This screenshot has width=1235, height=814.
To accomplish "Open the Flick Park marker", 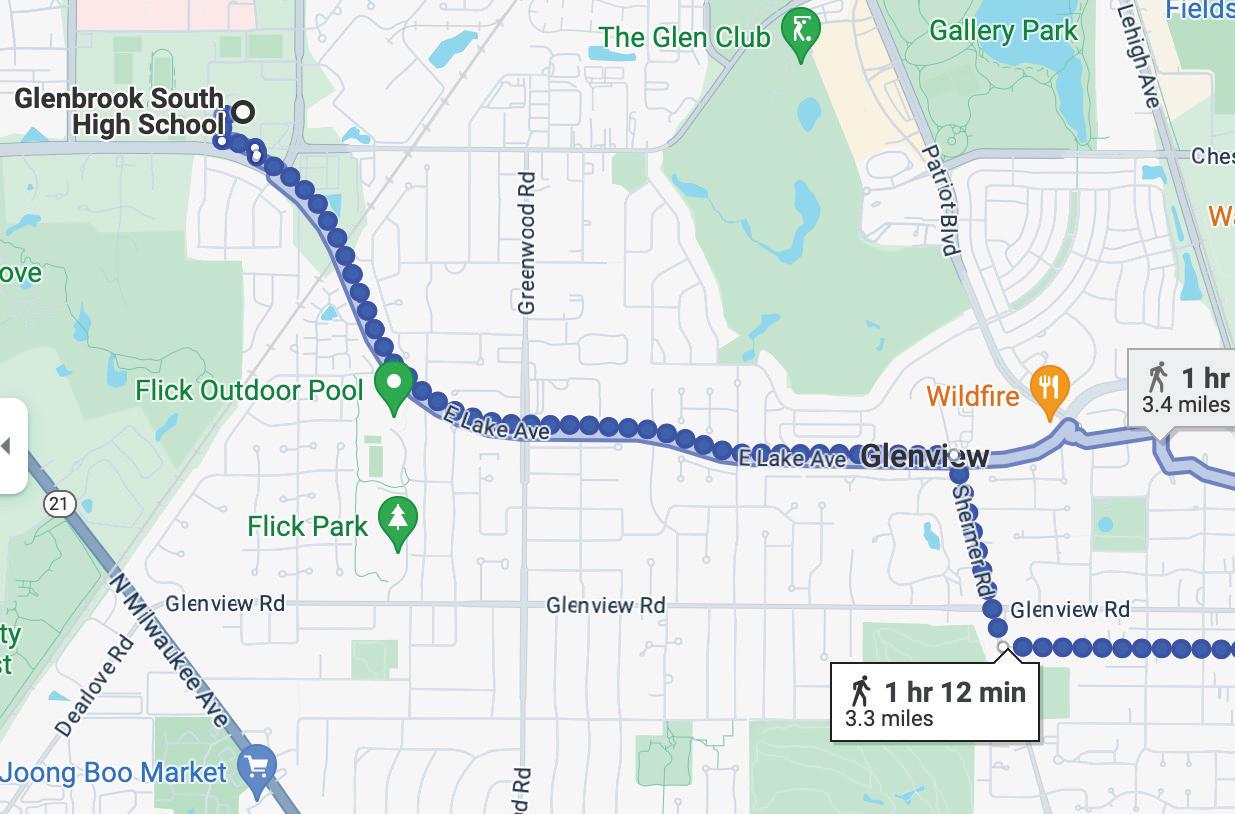I will pyautogui.click(x=399, y=521).
